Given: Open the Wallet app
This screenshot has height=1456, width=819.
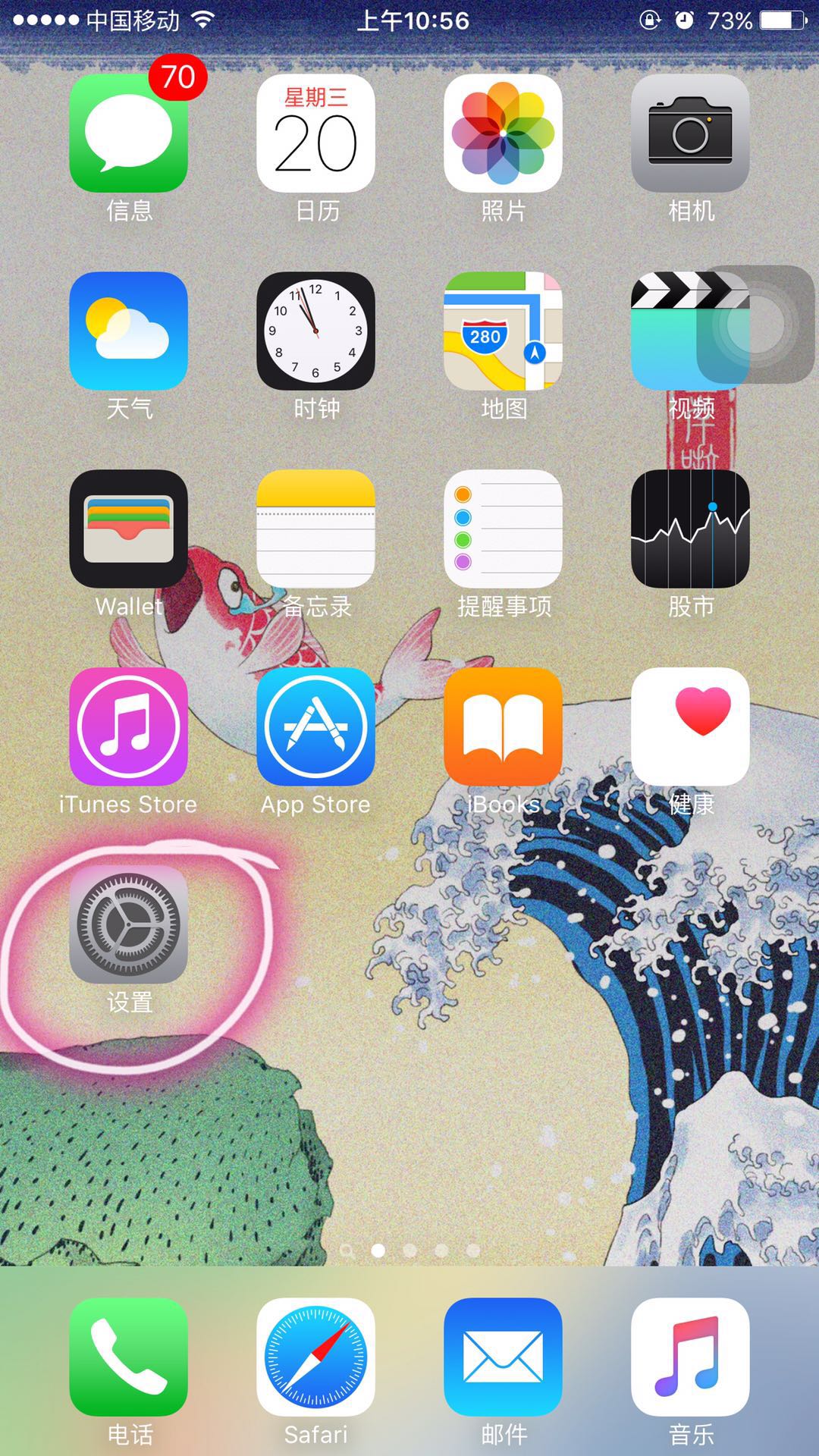Looking at the screenshot, I should (128, 529).
